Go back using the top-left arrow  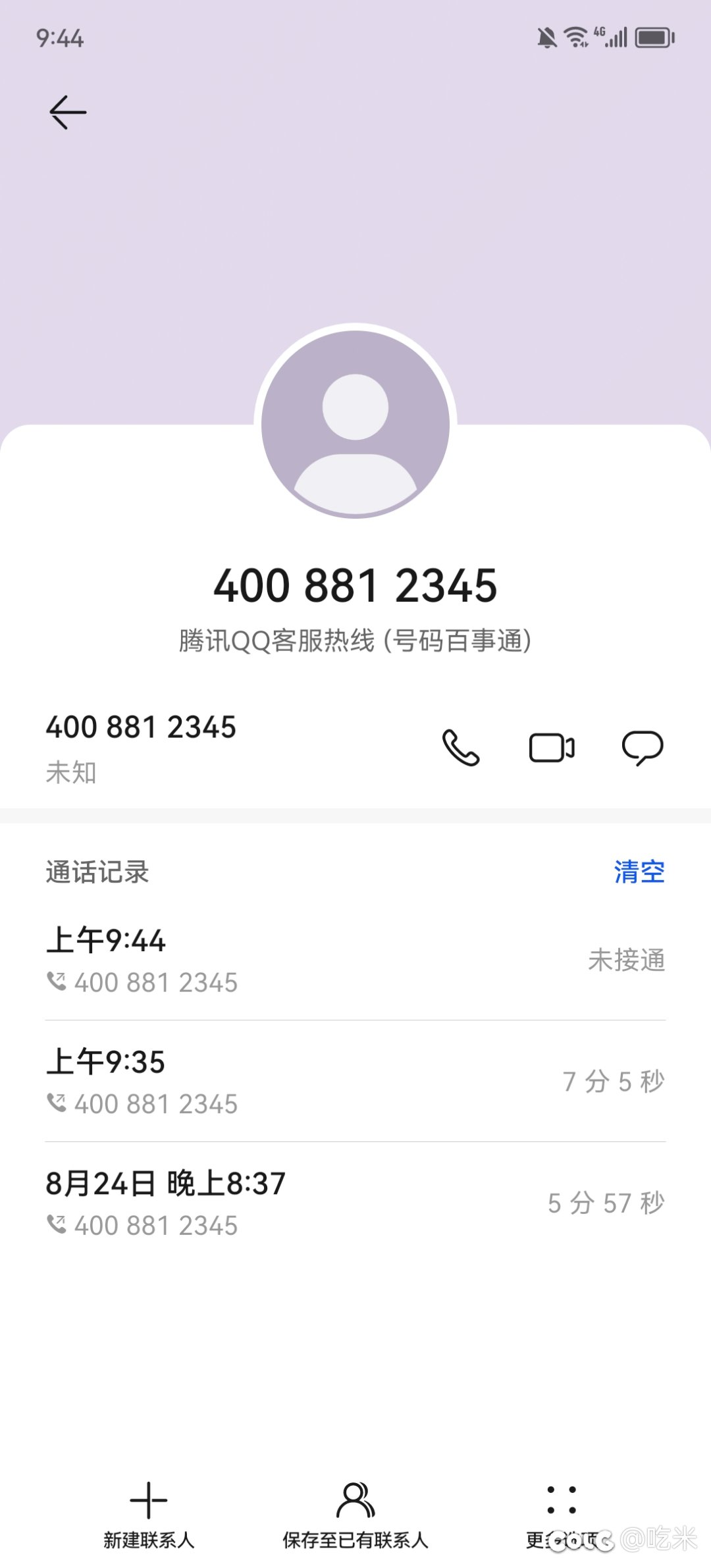point(68,113)
